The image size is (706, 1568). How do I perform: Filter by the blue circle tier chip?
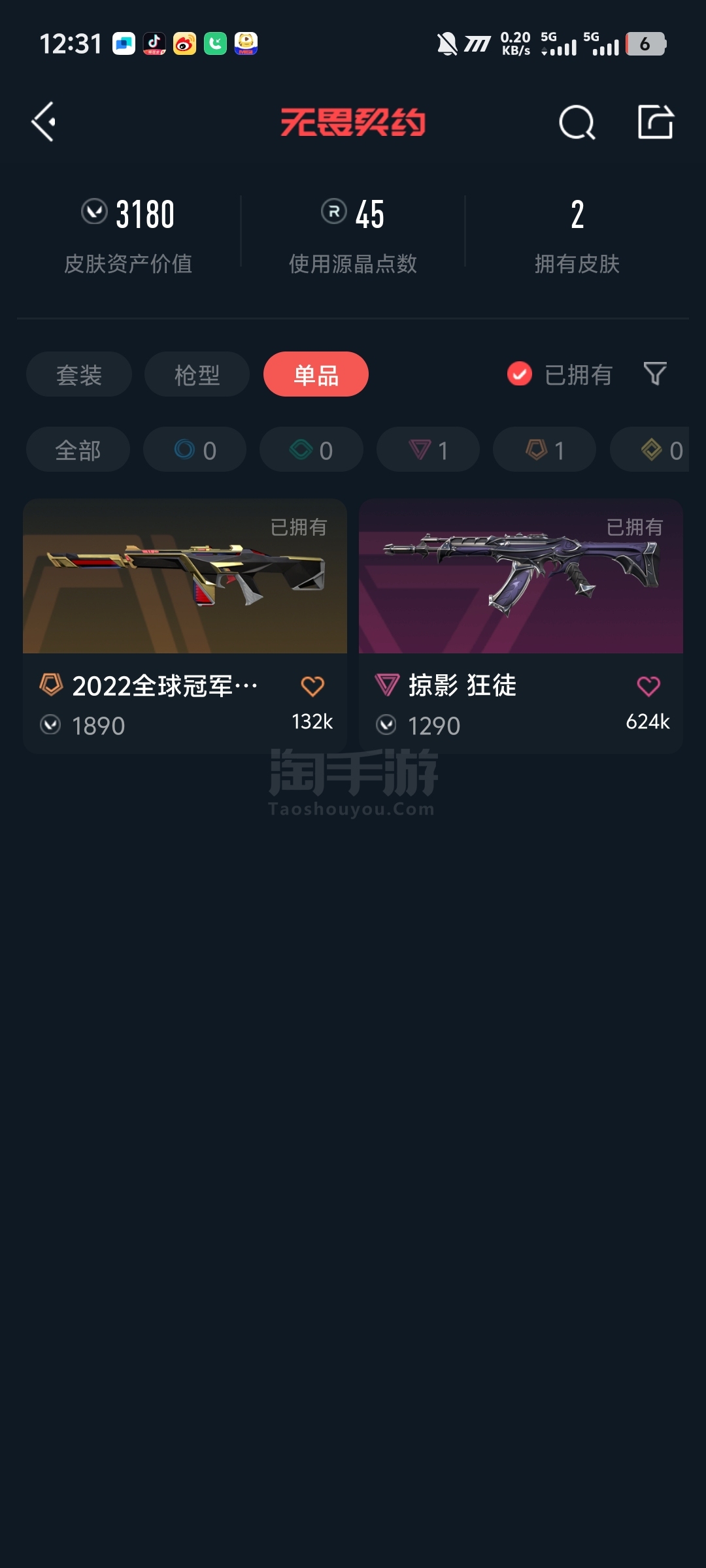tap(195, 449)
